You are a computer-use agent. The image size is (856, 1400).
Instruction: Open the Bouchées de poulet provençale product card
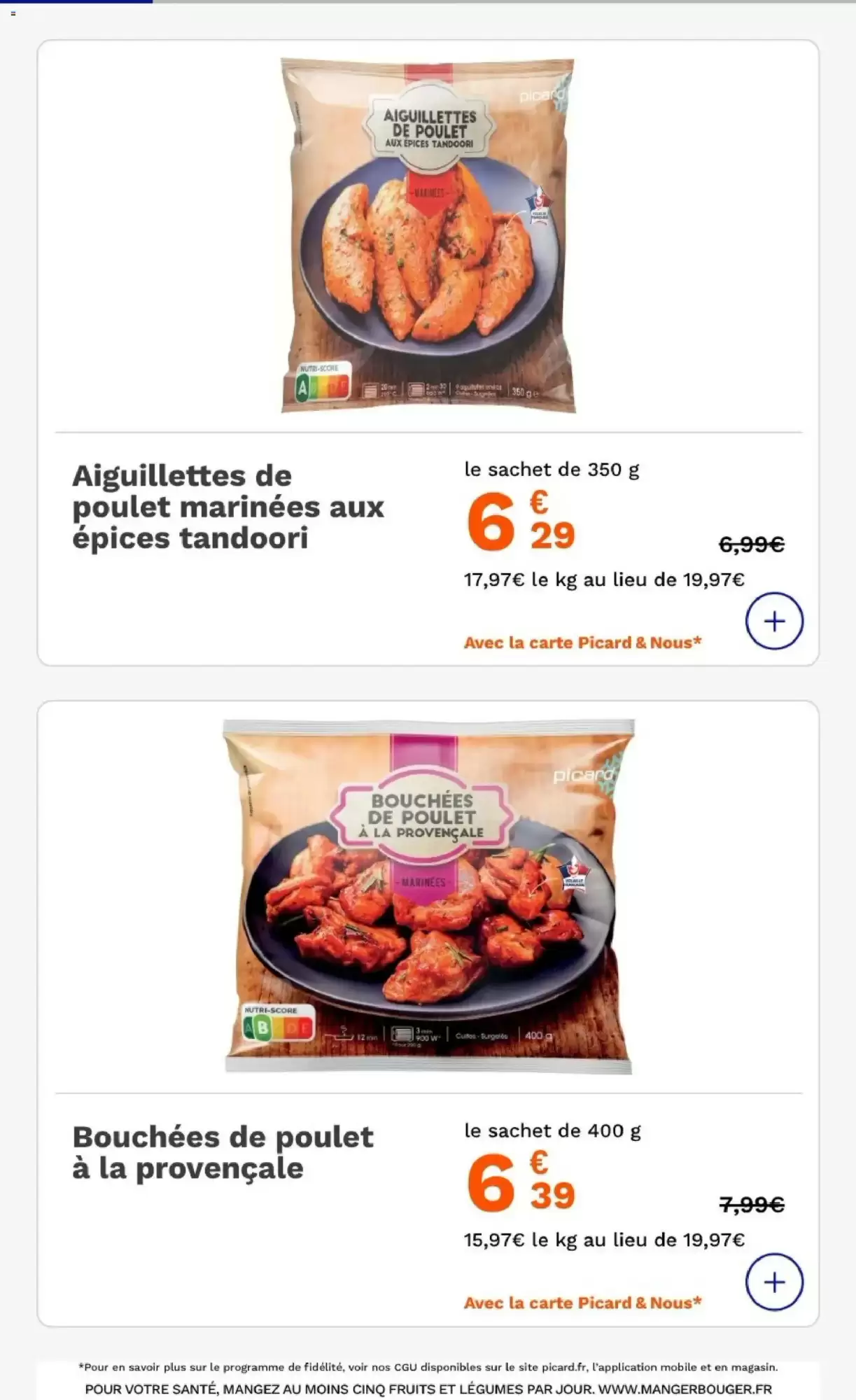point(223,1152)
